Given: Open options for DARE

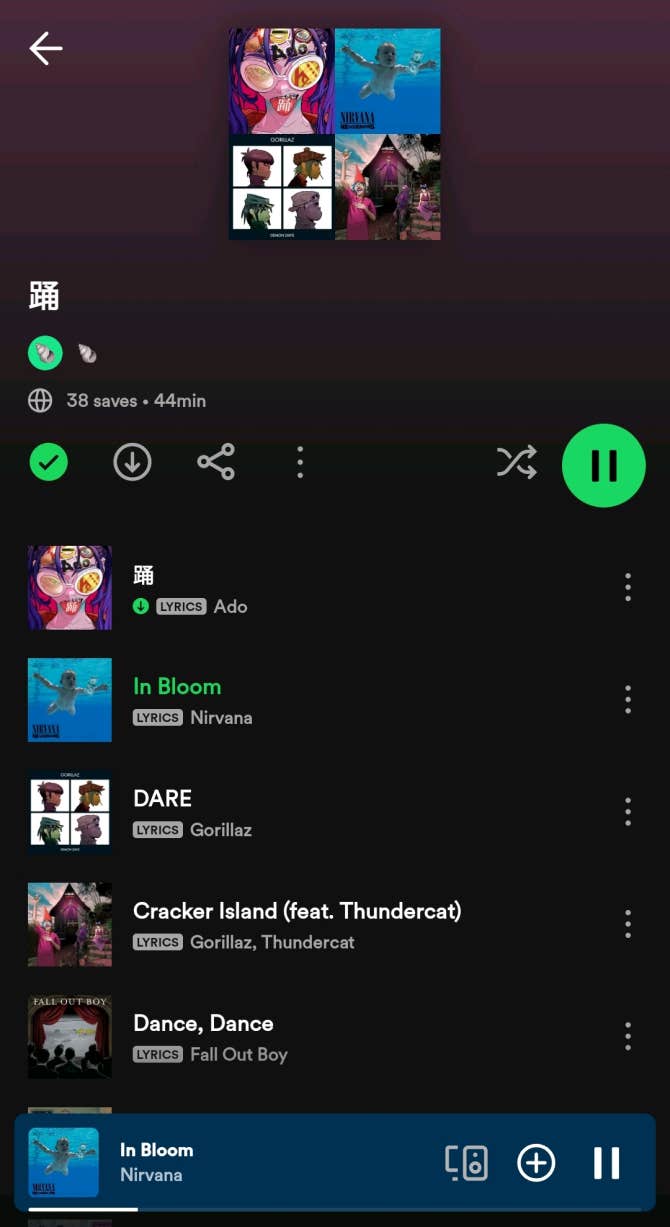Looking at the screenshot, I should coord(628,811).
